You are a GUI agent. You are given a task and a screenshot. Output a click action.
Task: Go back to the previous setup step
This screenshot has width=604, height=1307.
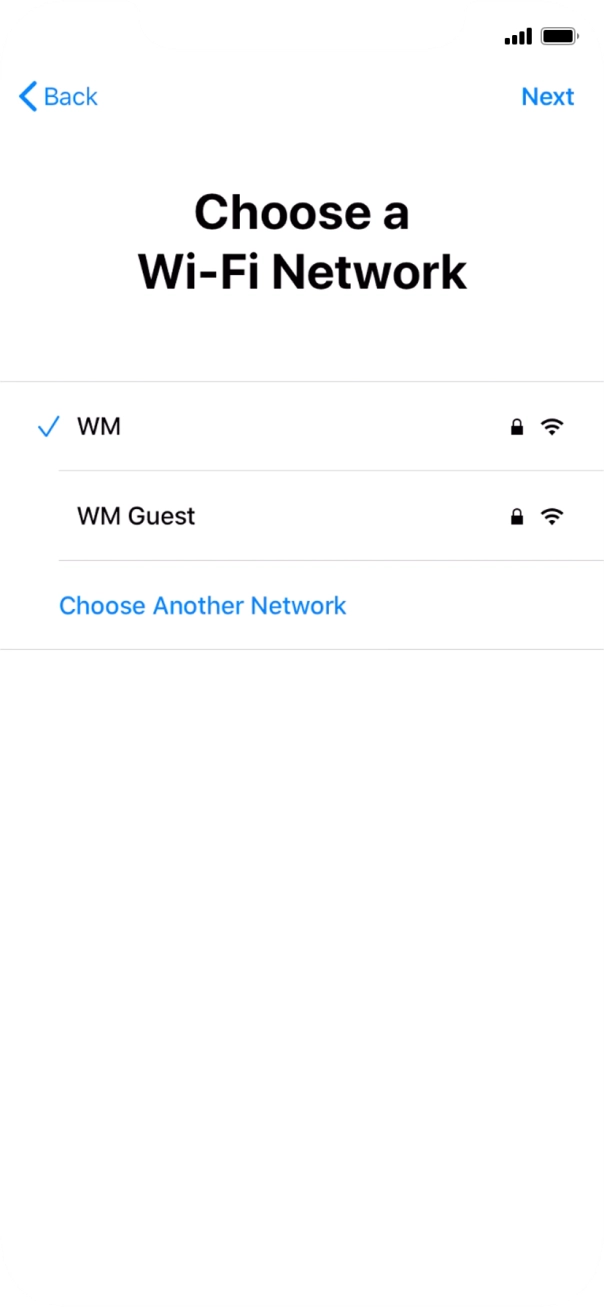[x=58, y=97]
